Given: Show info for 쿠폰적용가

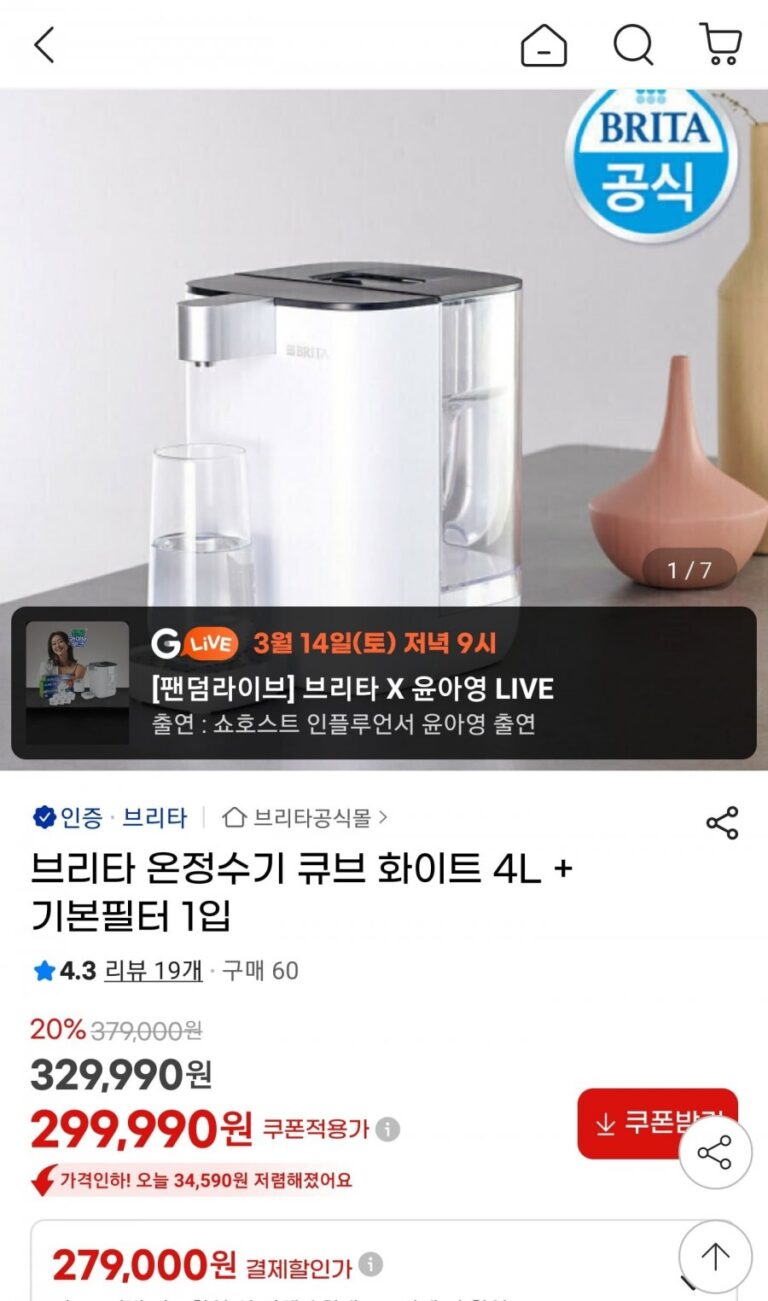Looking at the screenshot, I should 388,1130.
